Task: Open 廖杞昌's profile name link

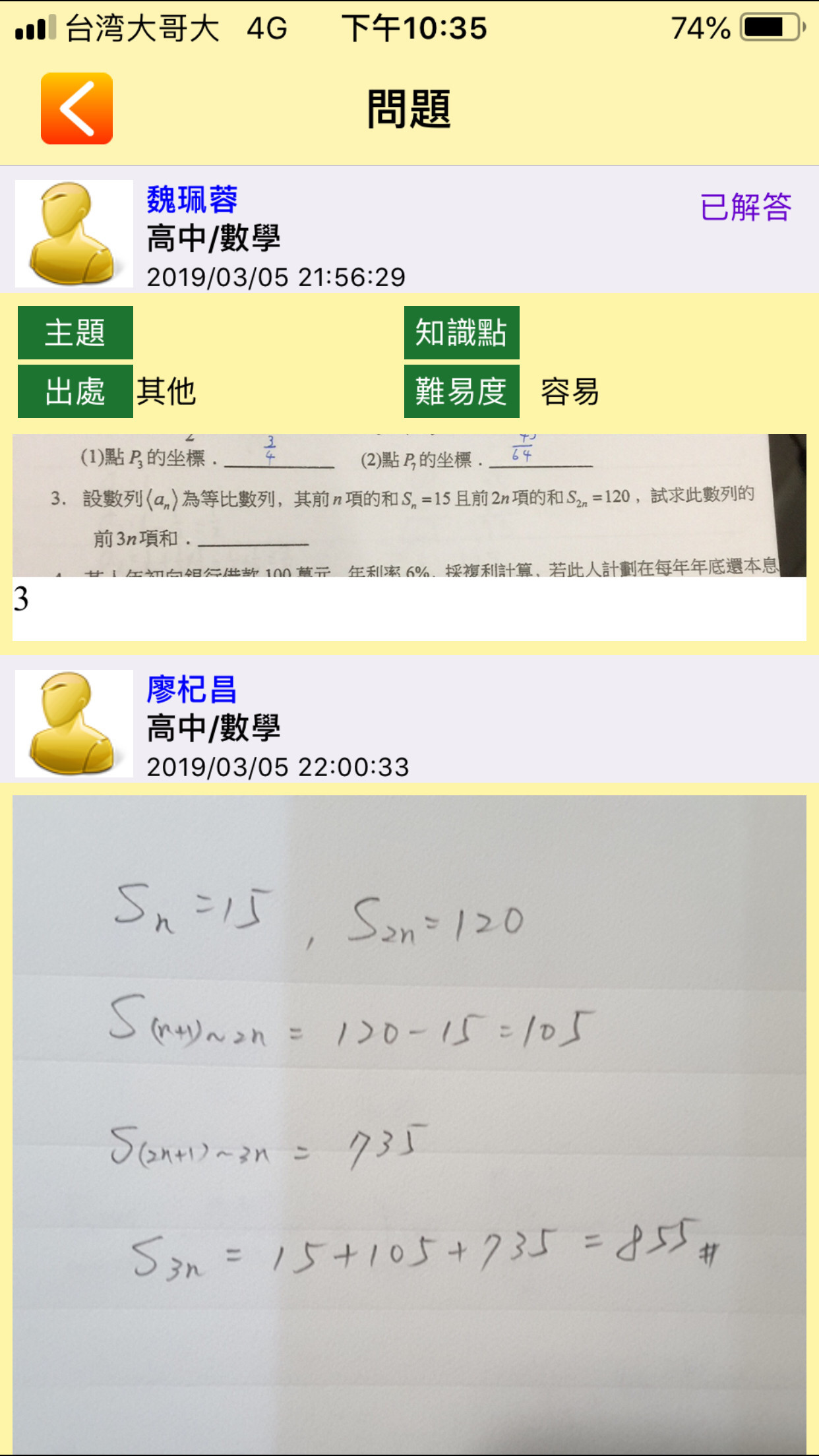Action: [191, 690]
